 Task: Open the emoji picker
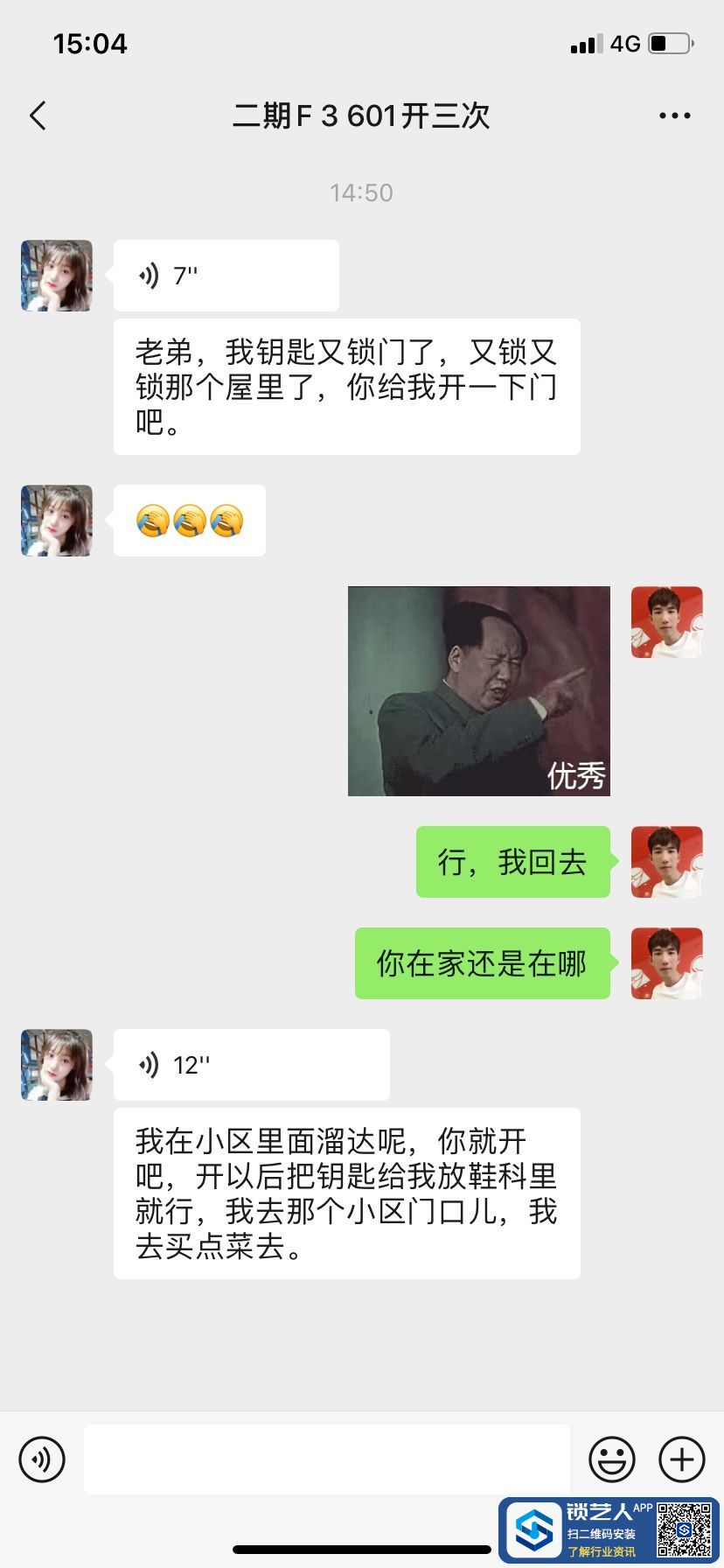tap(611, 1459)
